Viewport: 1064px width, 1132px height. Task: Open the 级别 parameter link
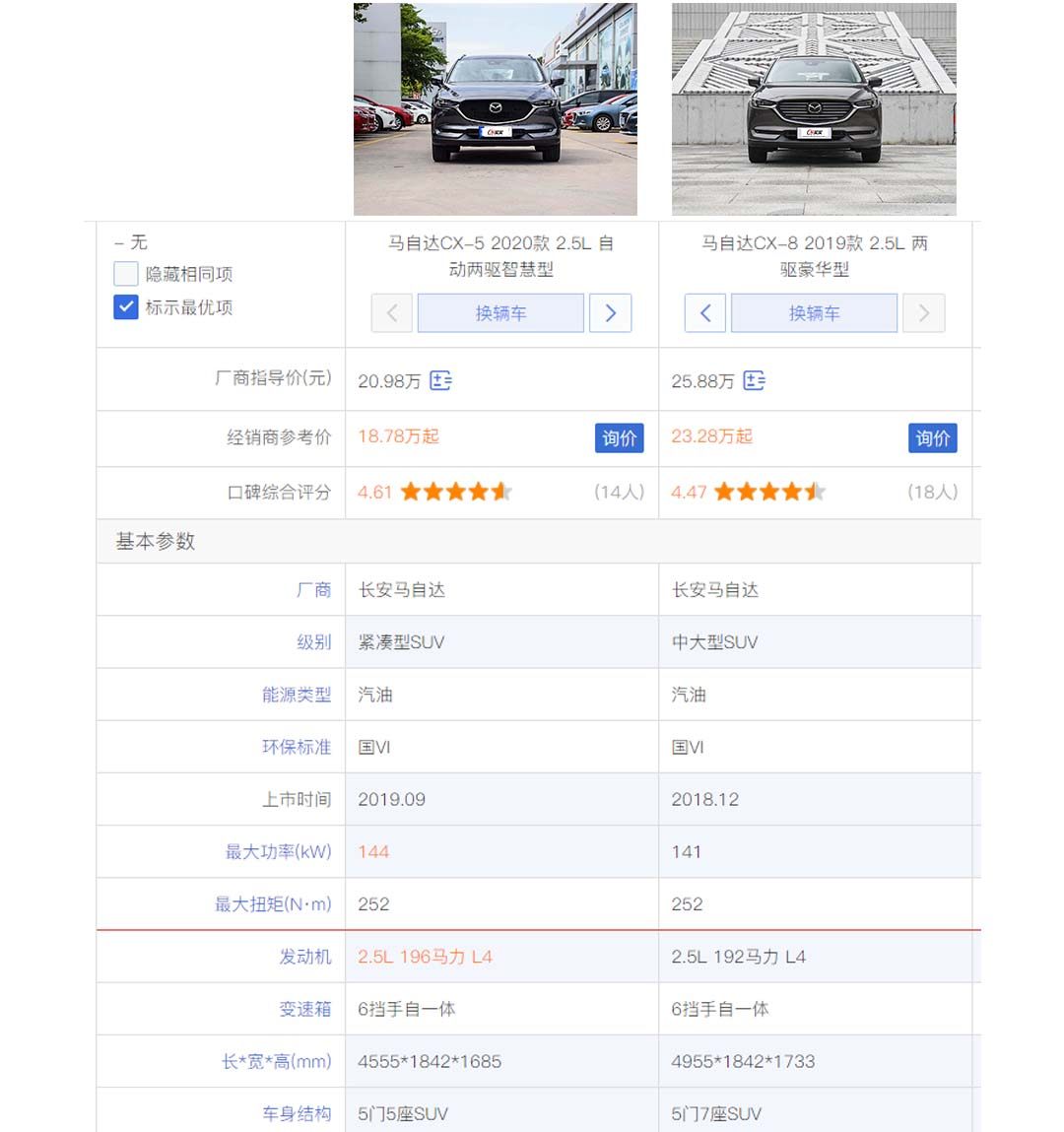click(x=313, y=642)
